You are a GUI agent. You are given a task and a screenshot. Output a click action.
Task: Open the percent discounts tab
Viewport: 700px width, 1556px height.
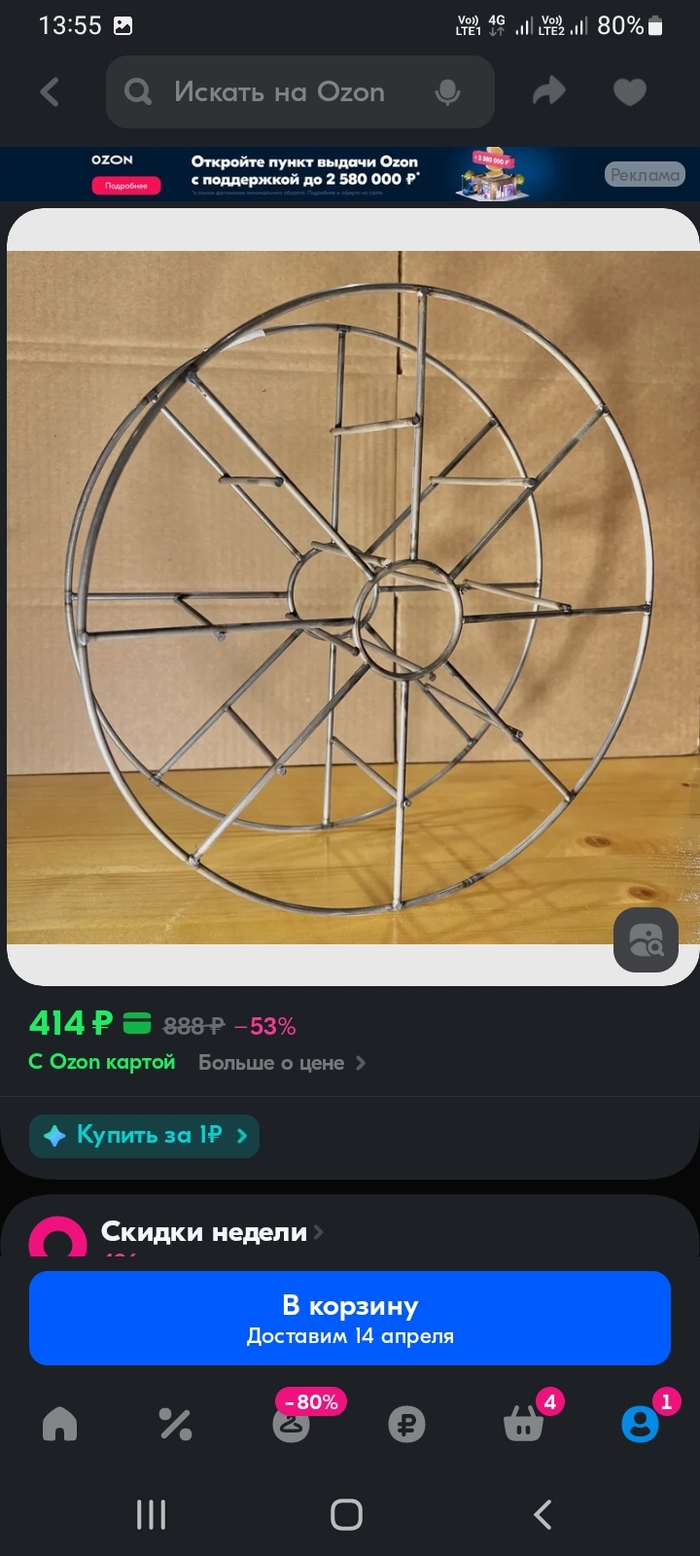176,1423
